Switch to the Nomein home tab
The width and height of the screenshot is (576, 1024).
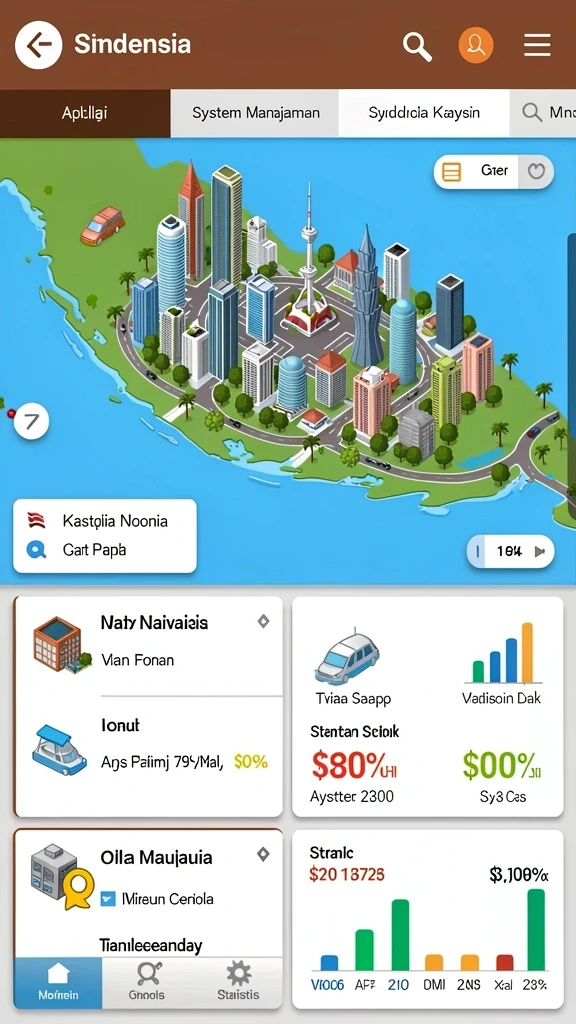pos(58,983)
